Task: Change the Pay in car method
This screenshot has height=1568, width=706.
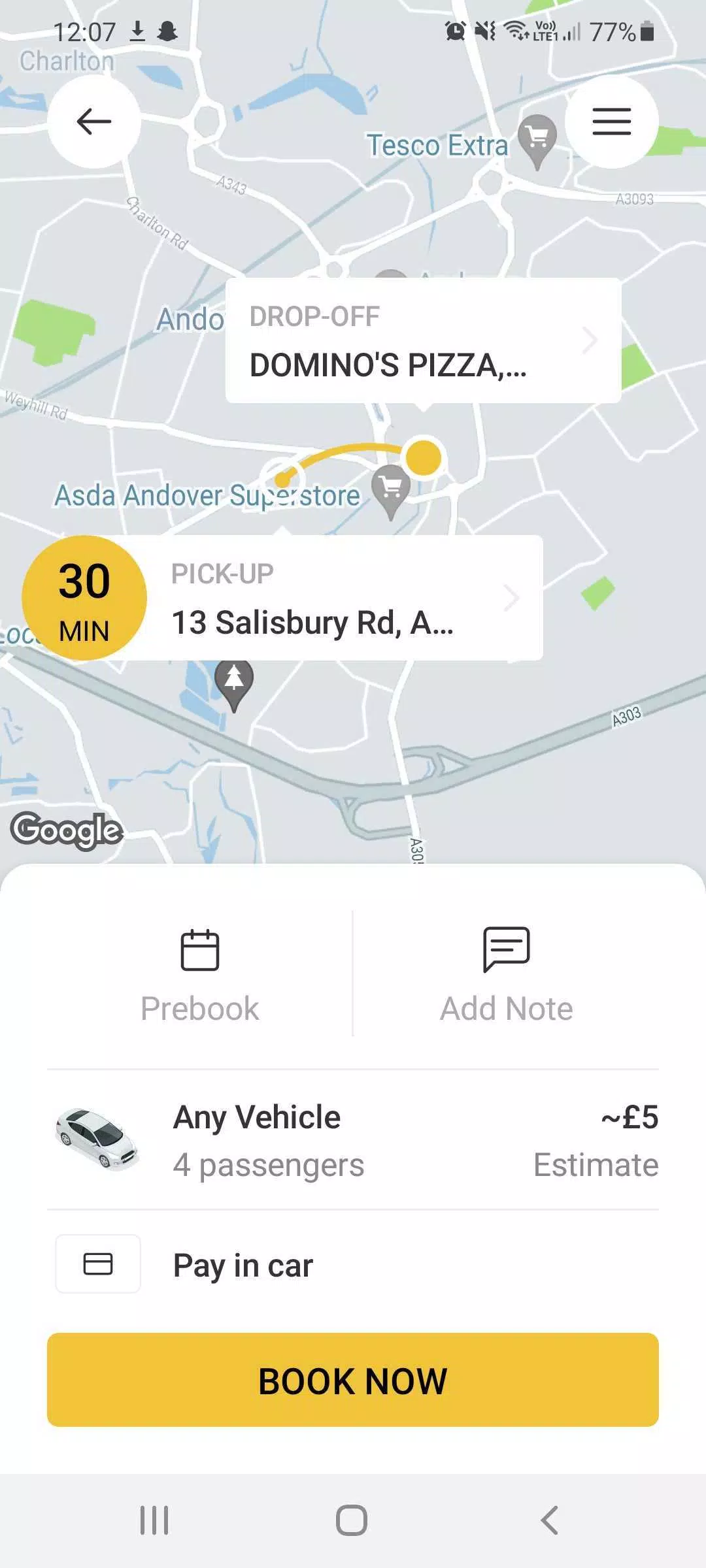Action: point(353,1264)
